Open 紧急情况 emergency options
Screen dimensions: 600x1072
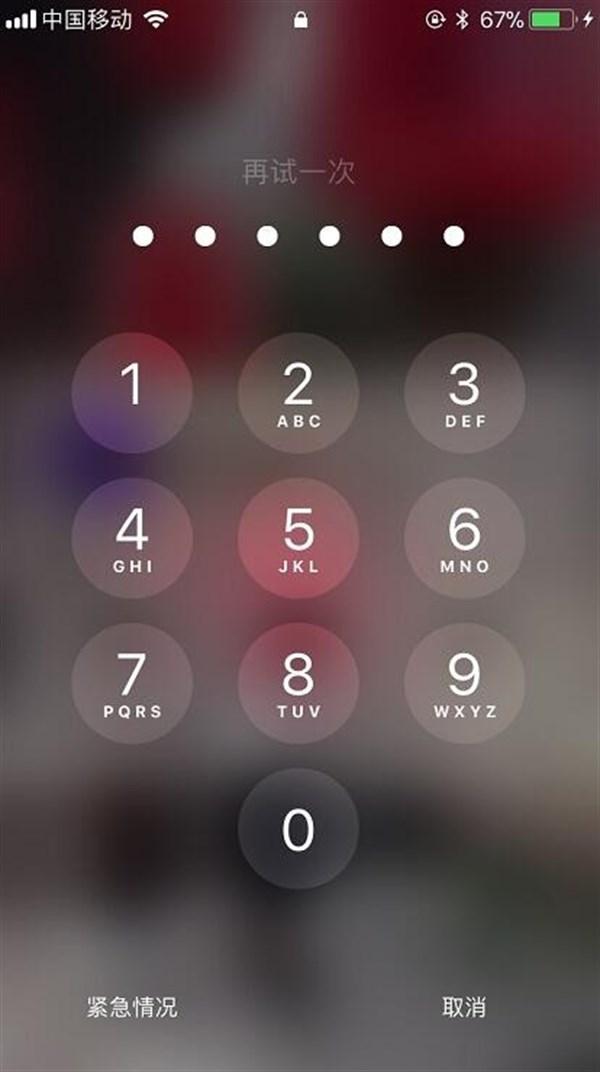click(132, 1007)
